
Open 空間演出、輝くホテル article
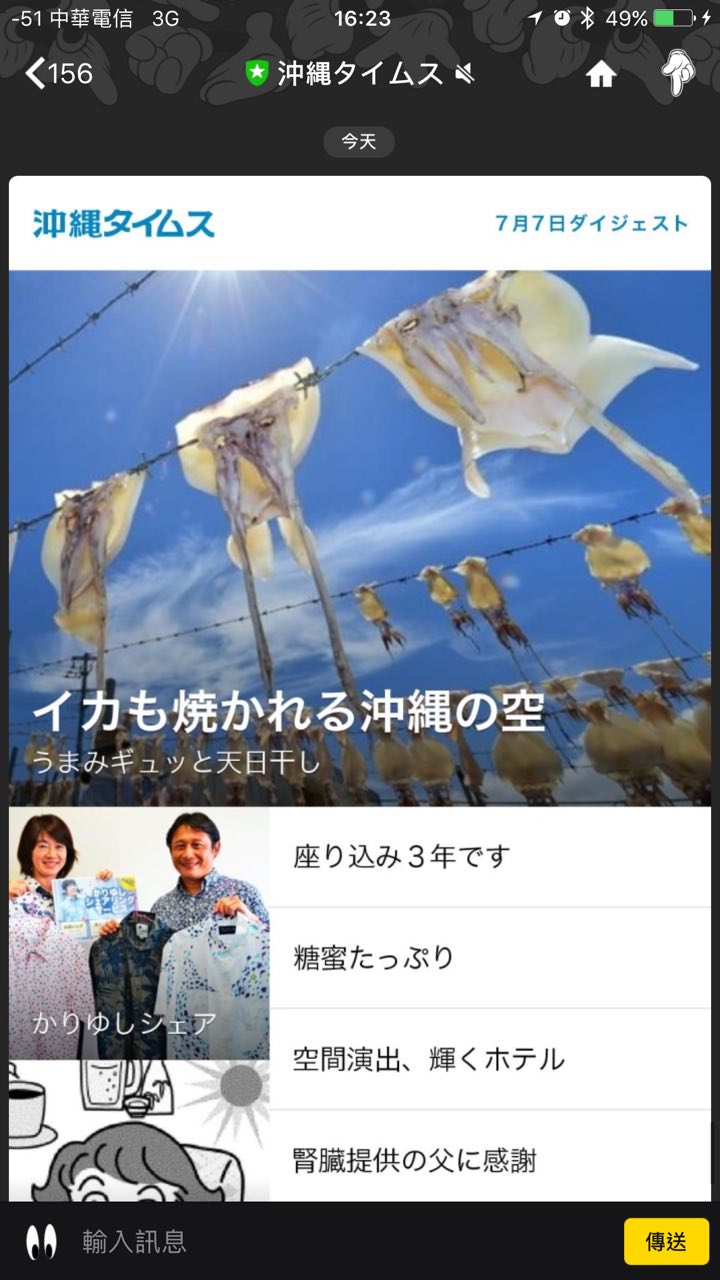490,1059
